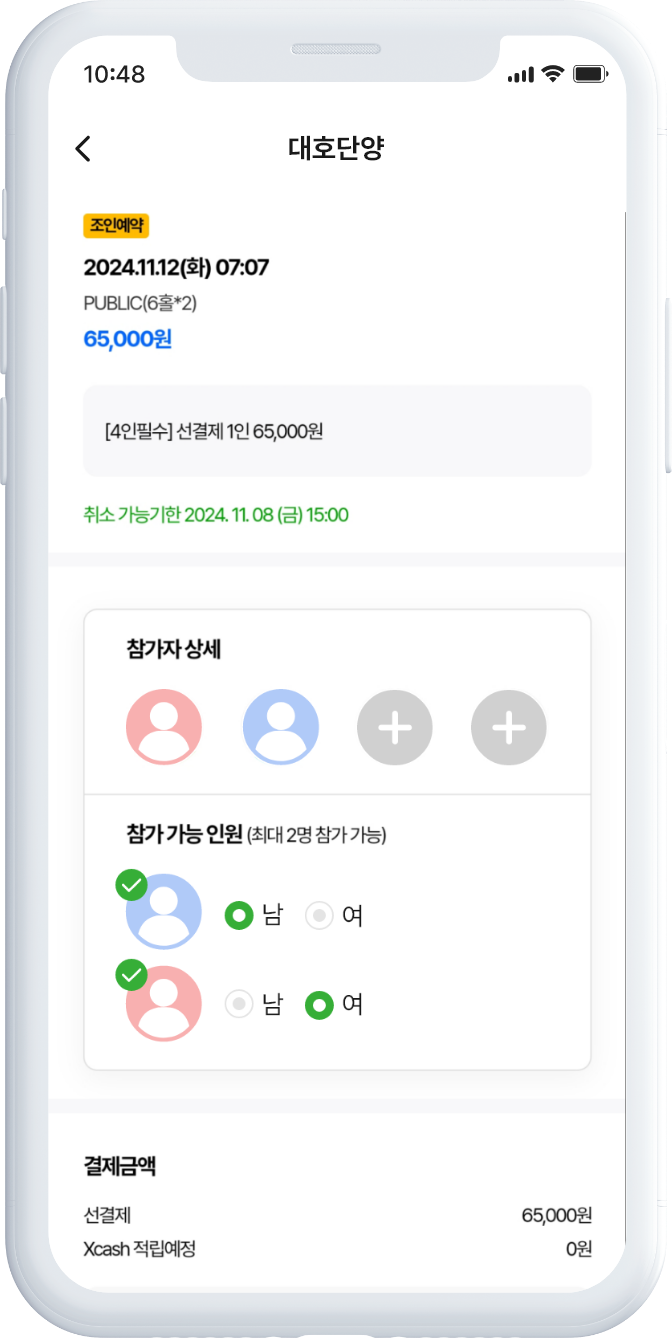Add a participant in the fourth 참가자 상세 slot

(x=509, y=727)
